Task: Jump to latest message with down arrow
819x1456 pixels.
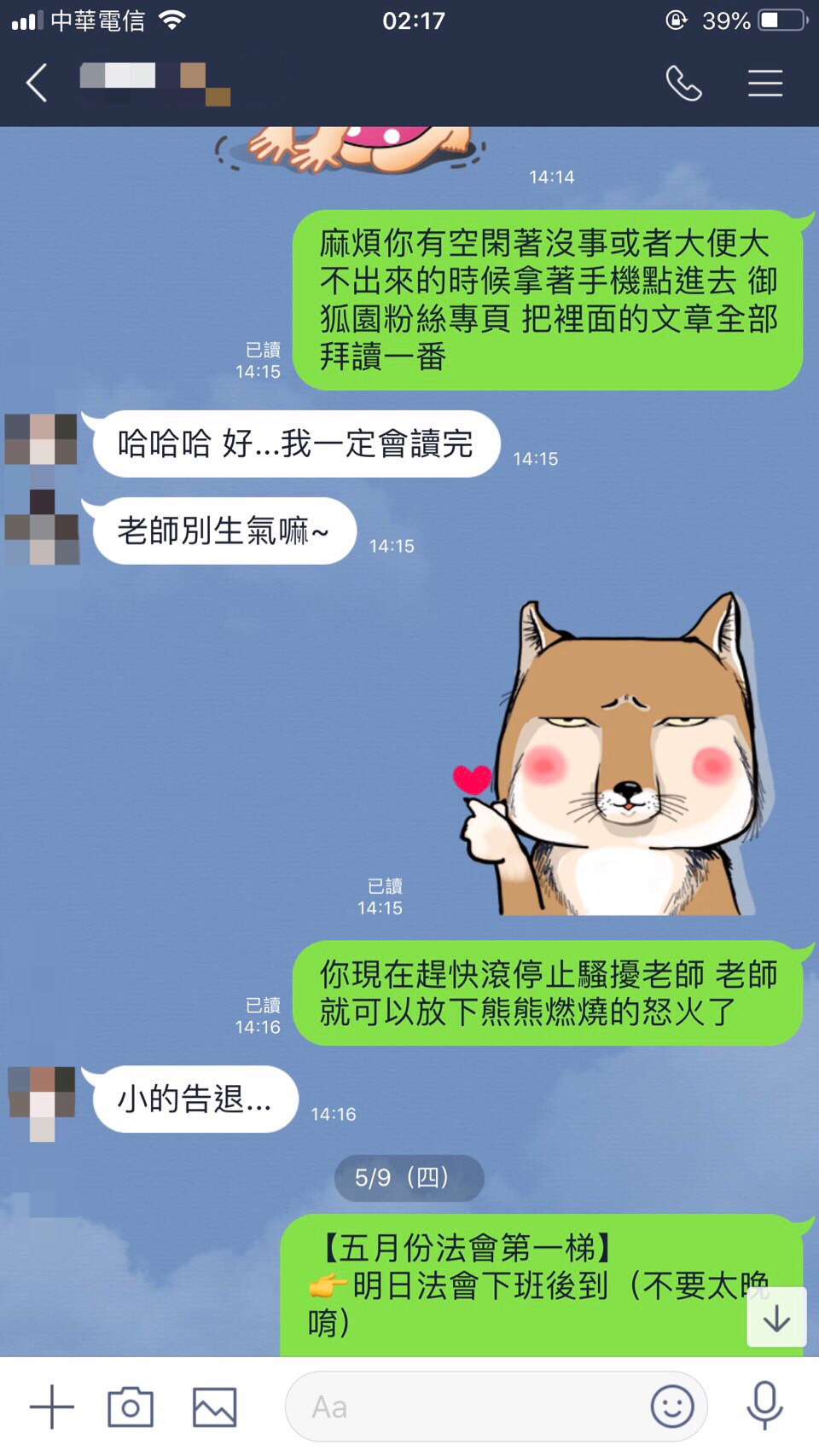Action: tap(776, 1319)
